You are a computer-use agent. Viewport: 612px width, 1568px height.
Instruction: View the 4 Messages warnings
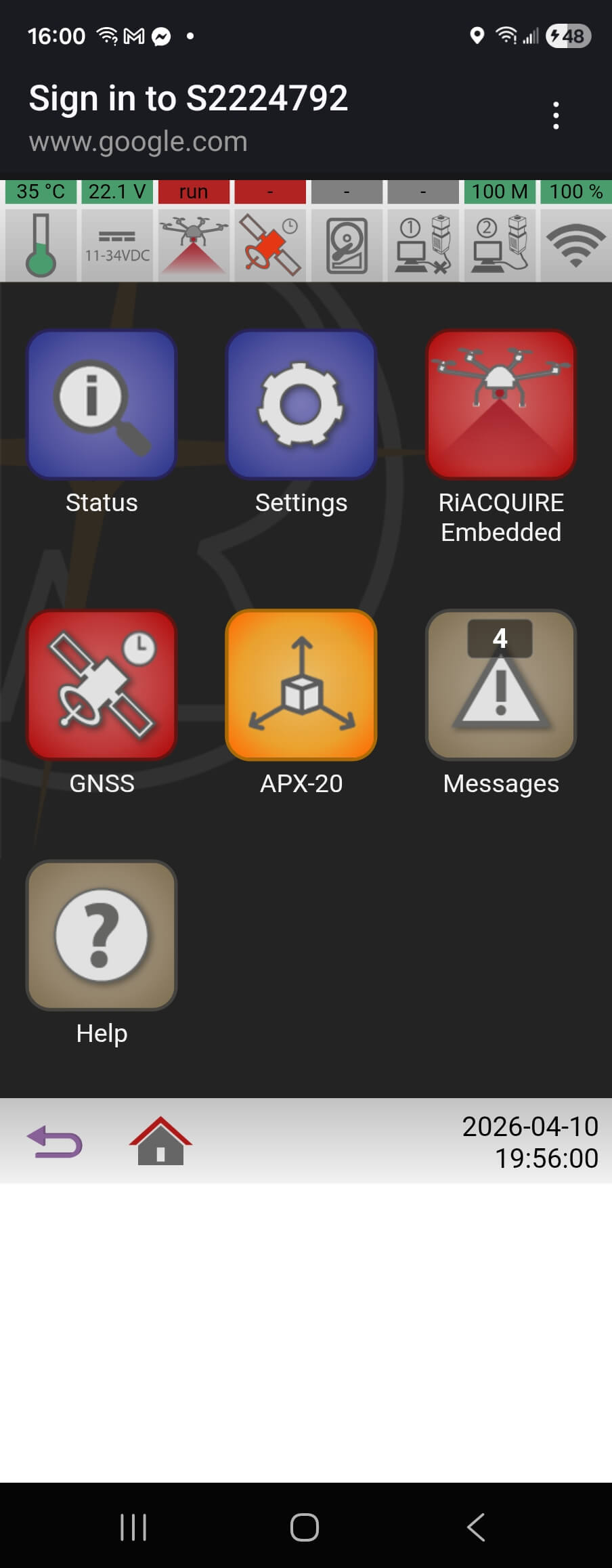(501, 685)
